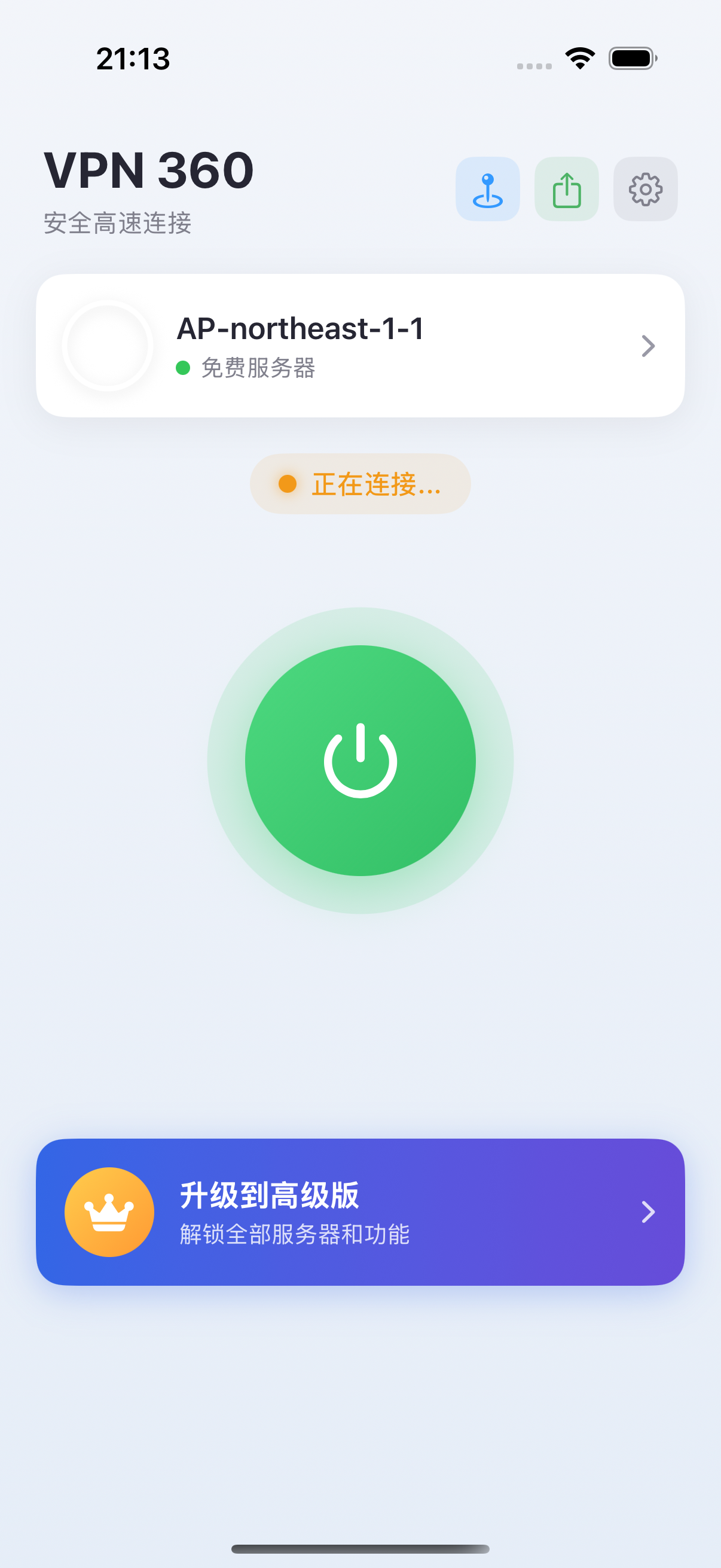The image size is (721, 1568).
Task: Select the 正在连接 status pill
Action: (x=359, y=483)
